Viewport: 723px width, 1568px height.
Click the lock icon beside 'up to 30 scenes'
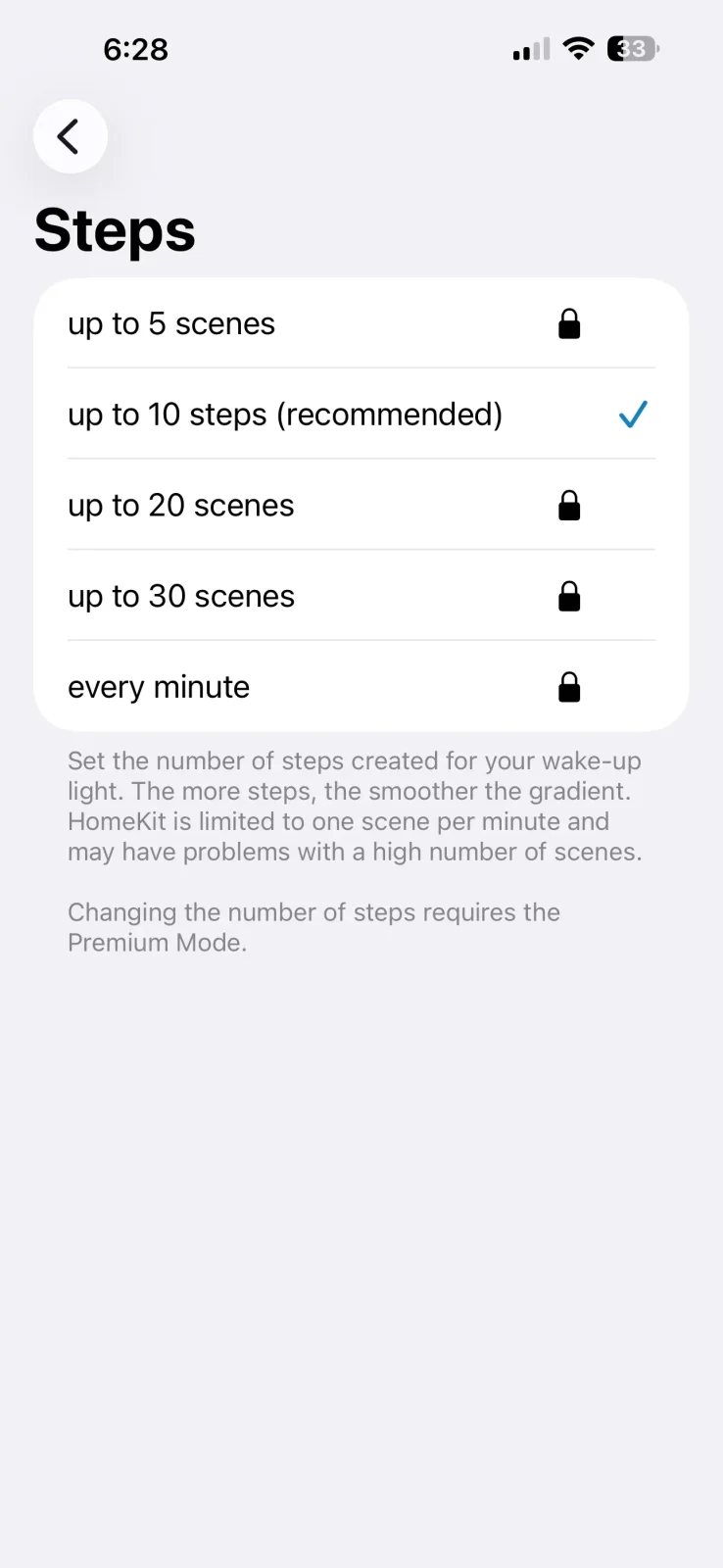click(x=569, y=596)
